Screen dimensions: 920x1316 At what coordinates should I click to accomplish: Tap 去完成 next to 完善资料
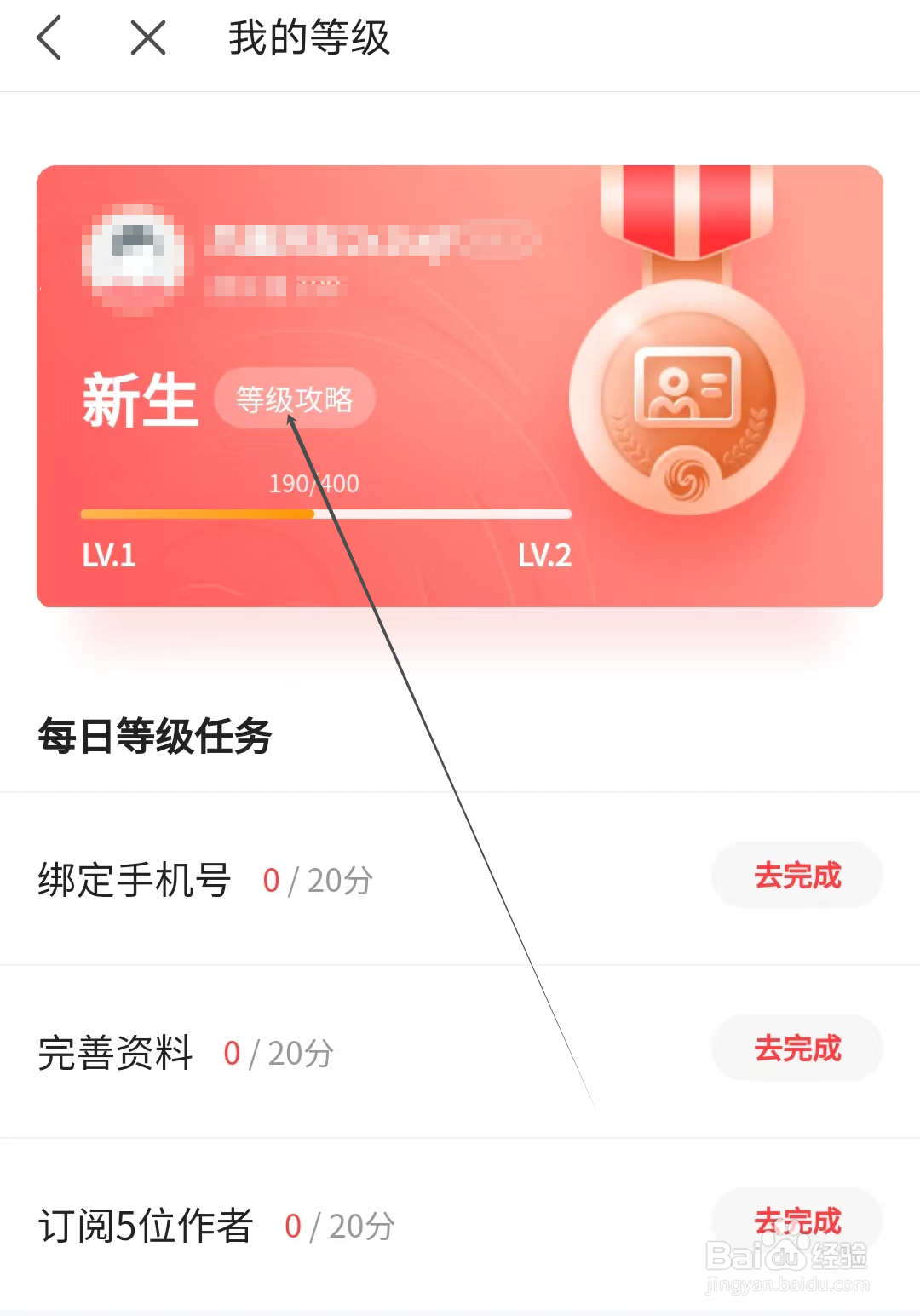coord(796,1049)
